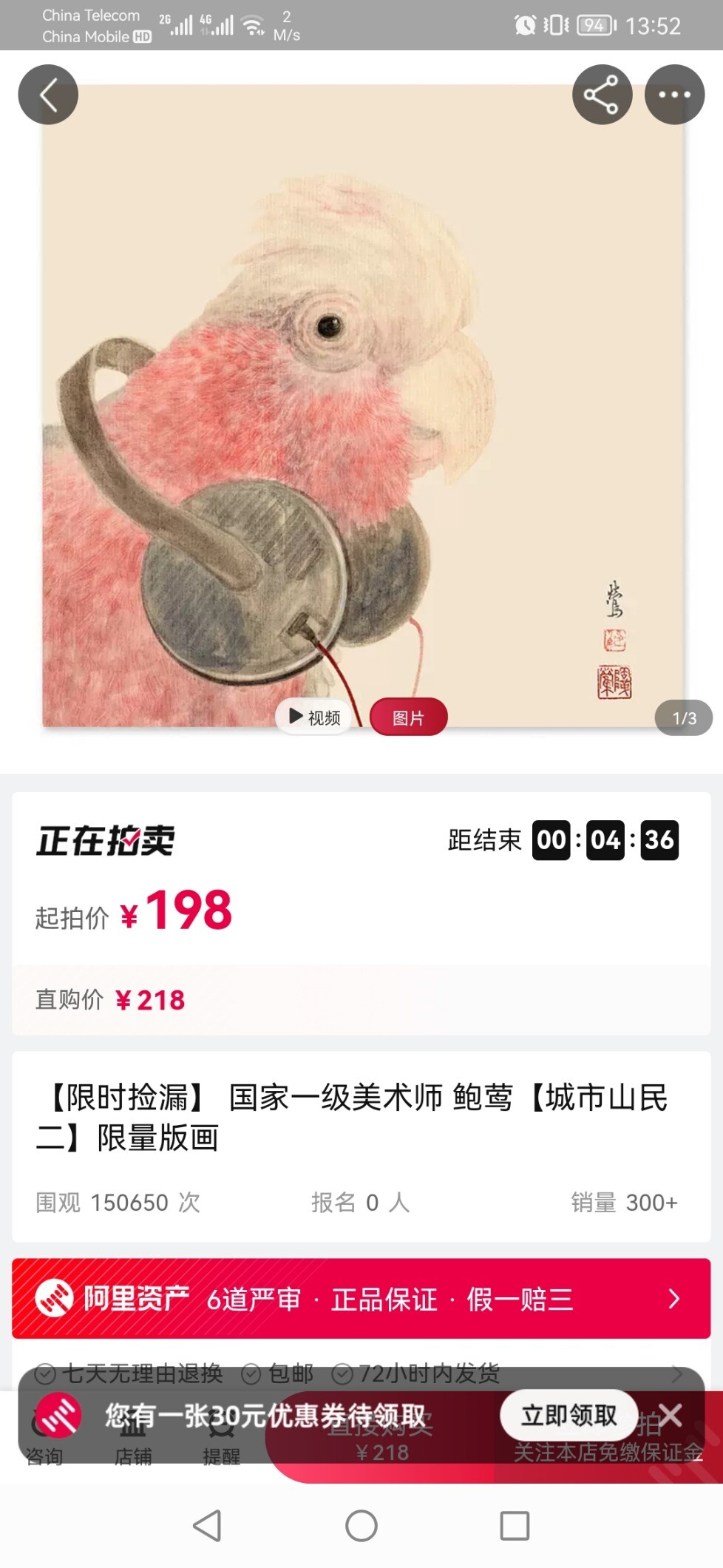Expand the 七天无理由退换 service row

tap(361, 1373)
